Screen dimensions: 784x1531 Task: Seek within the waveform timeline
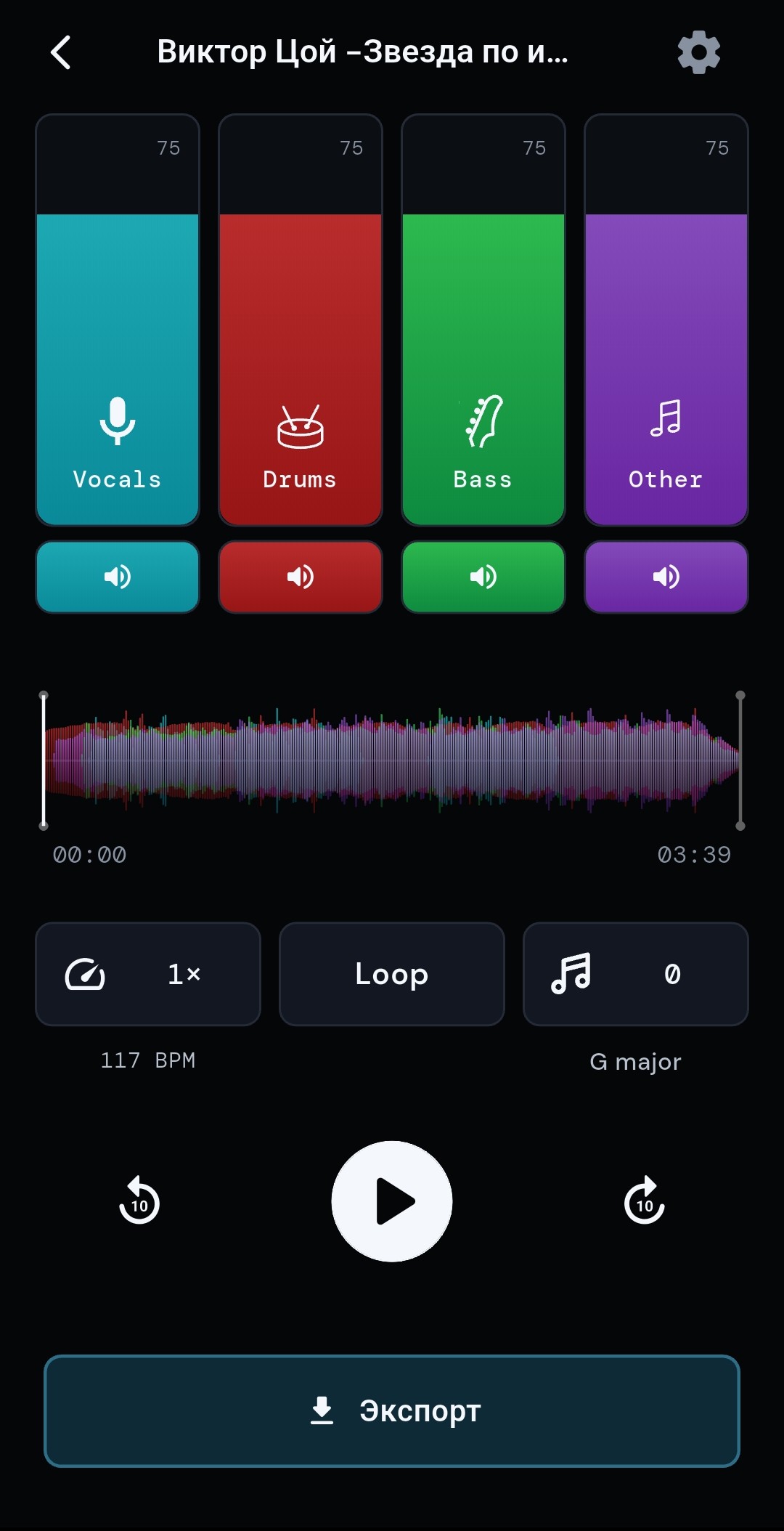pyautogui.click(x=392, y=760)
